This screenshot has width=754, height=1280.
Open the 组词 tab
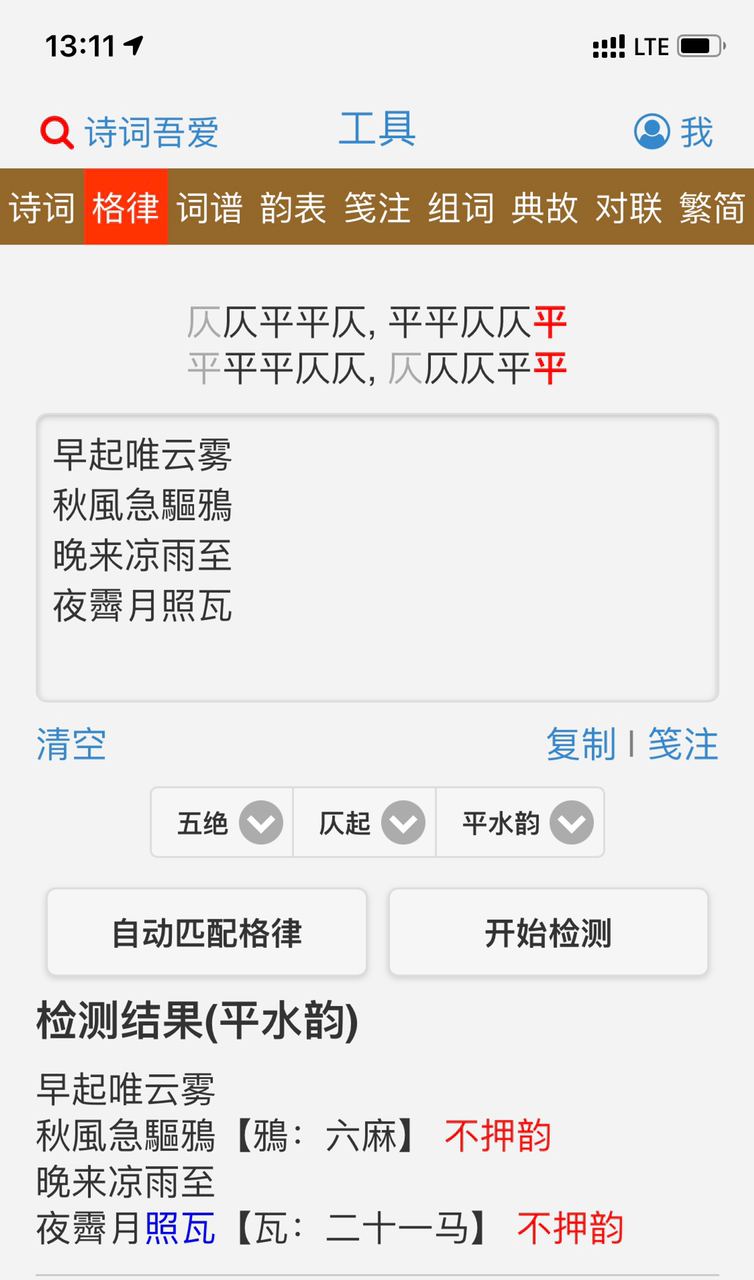(x=461, y=207)
